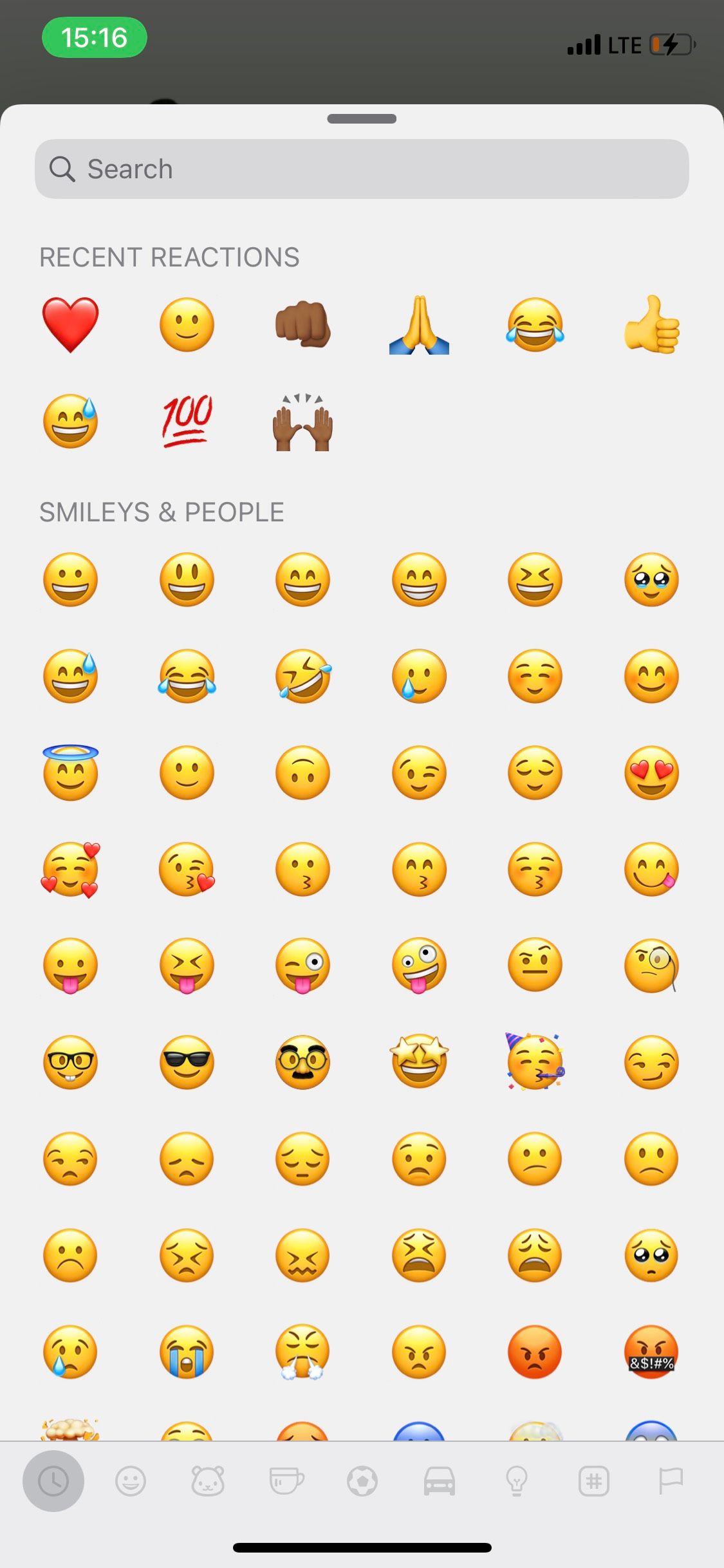Open the Food & Drink cup category
The height and width of the screenshot is (1568, 724).
pyautogui.click(x=286, y=1481)
